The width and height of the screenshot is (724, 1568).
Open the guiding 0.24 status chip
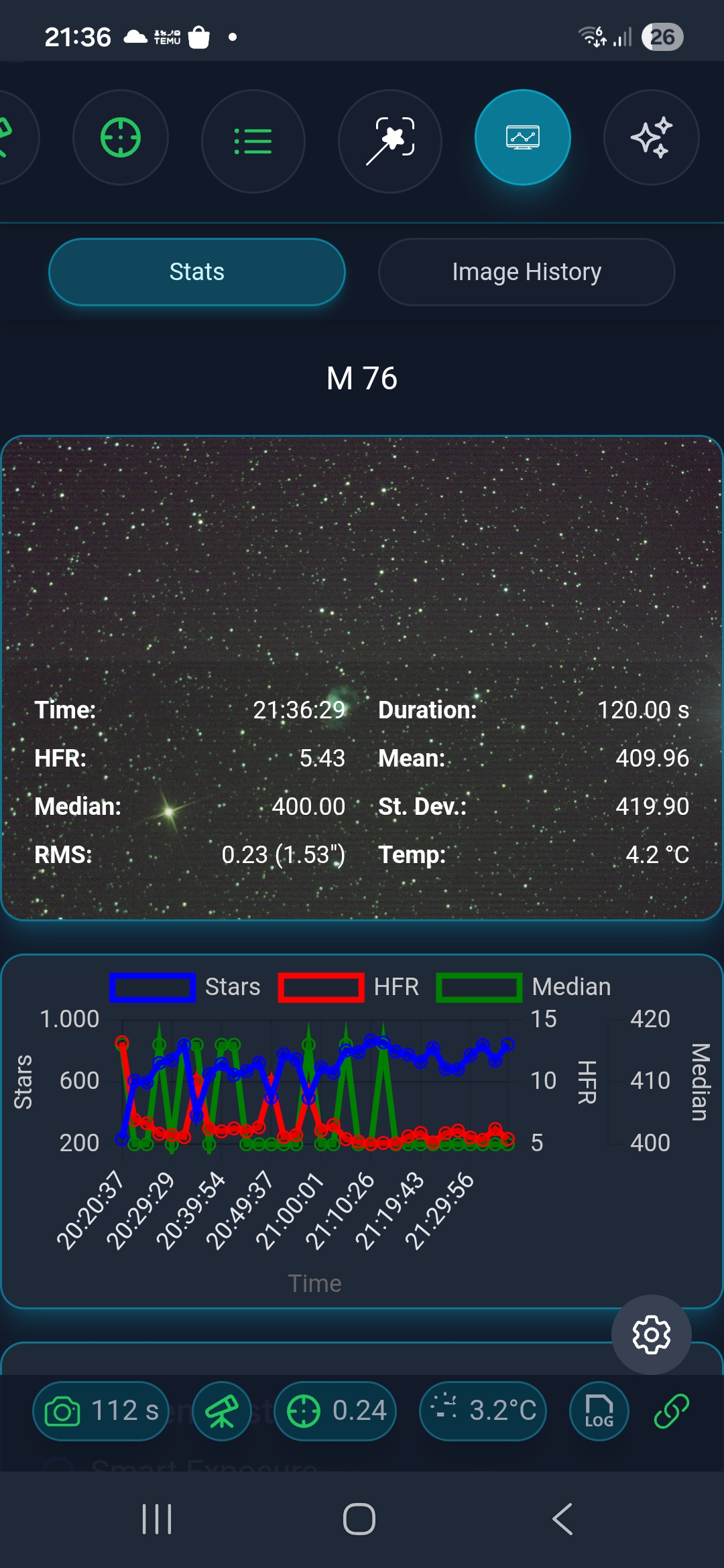[335, 1411]
